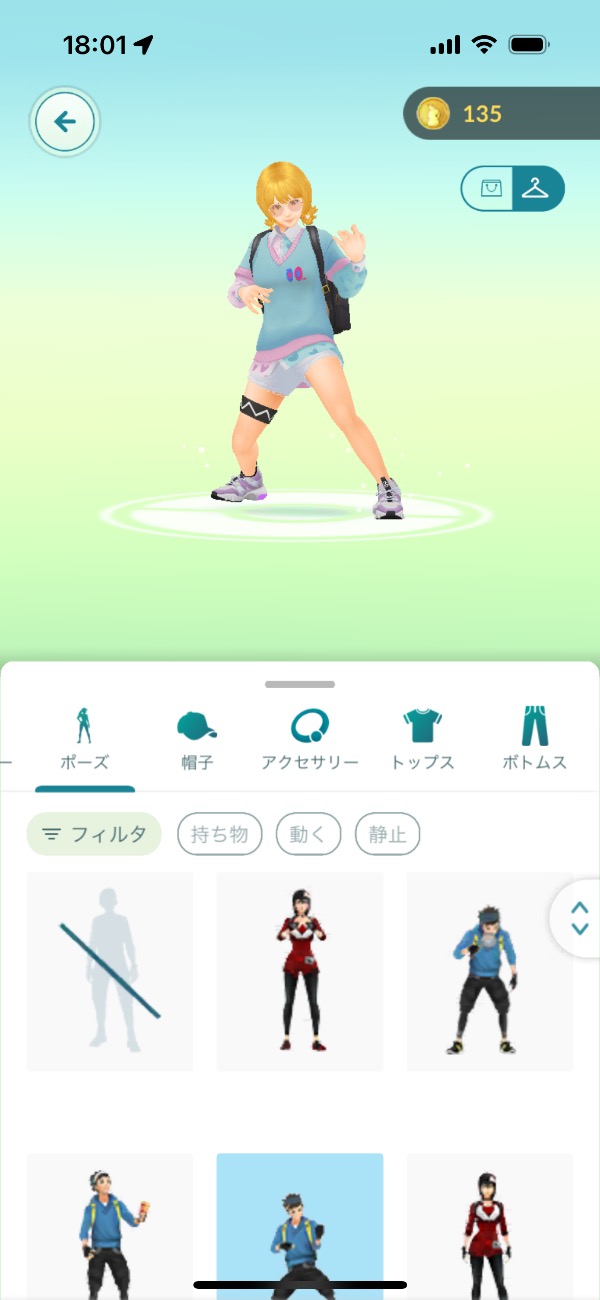Select the ポーズ tab
The height and width of the screenshot is (1300, 600).
click(x=84, y=738)
